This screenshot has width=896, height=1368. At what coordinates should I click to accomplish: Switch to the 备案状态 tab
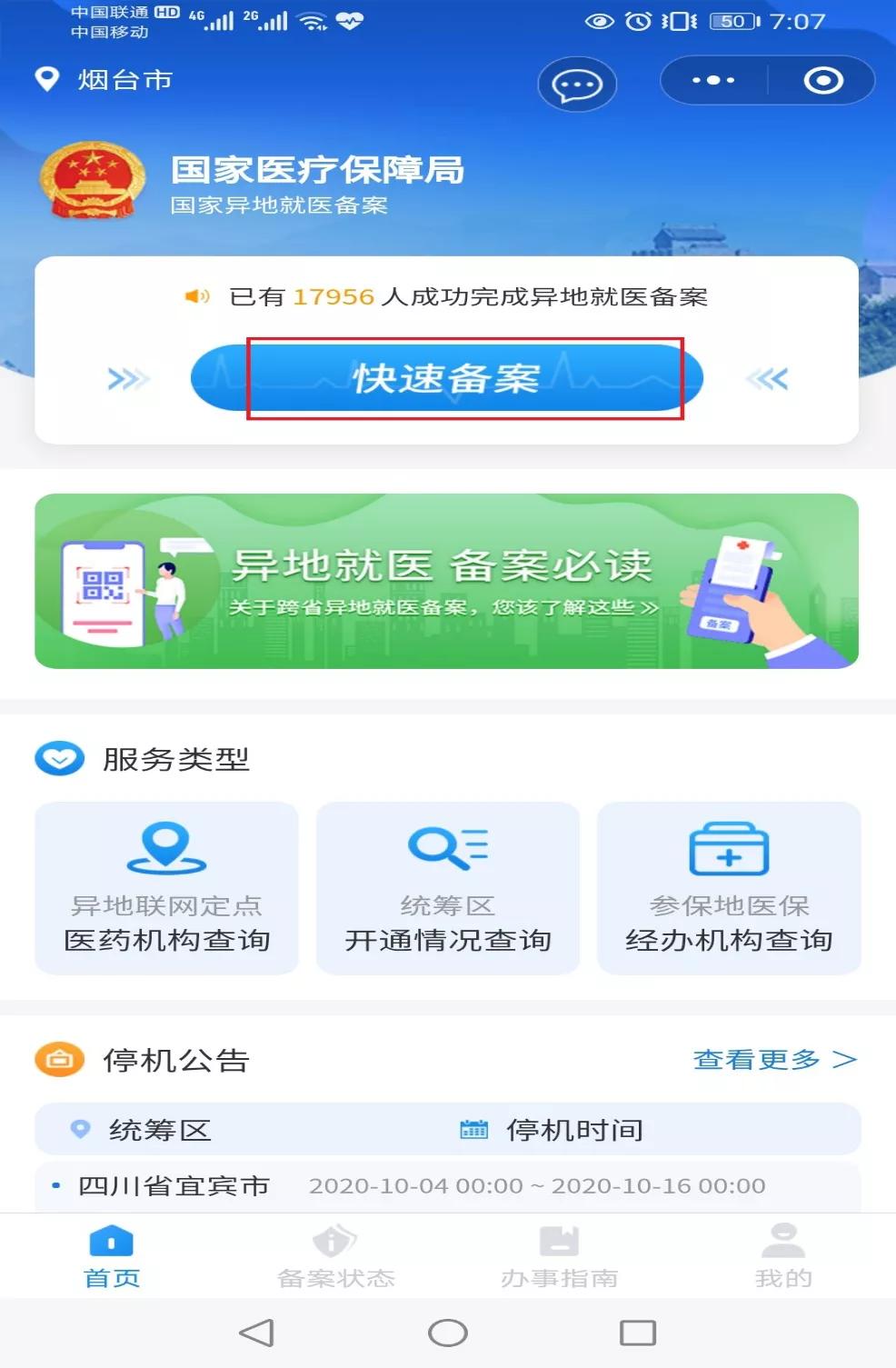tap(335, 1256)
